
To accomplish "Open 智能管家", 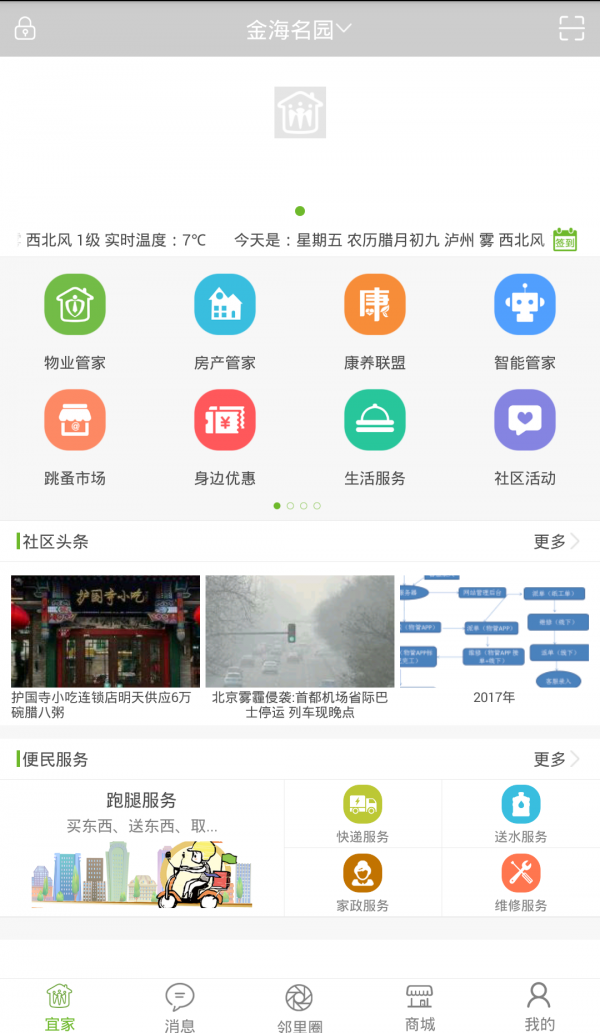I will click(525, 305).
